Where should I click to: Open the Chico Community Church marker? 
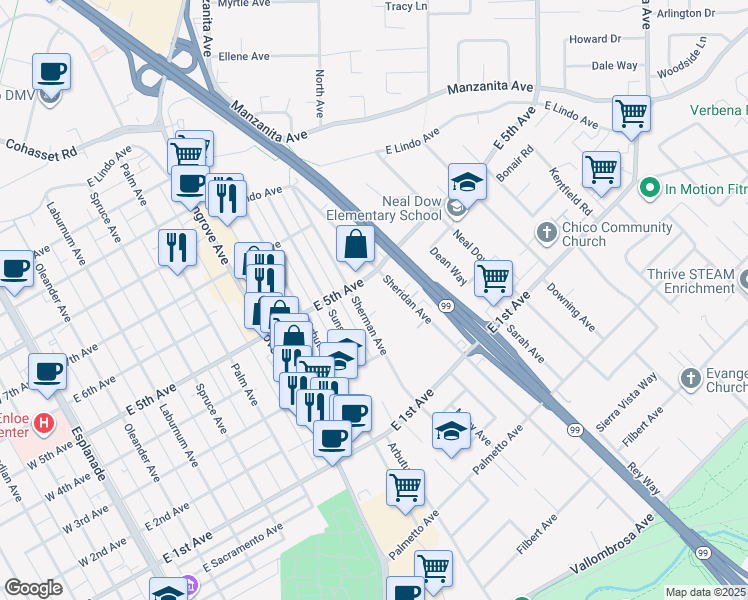point(546,233)
